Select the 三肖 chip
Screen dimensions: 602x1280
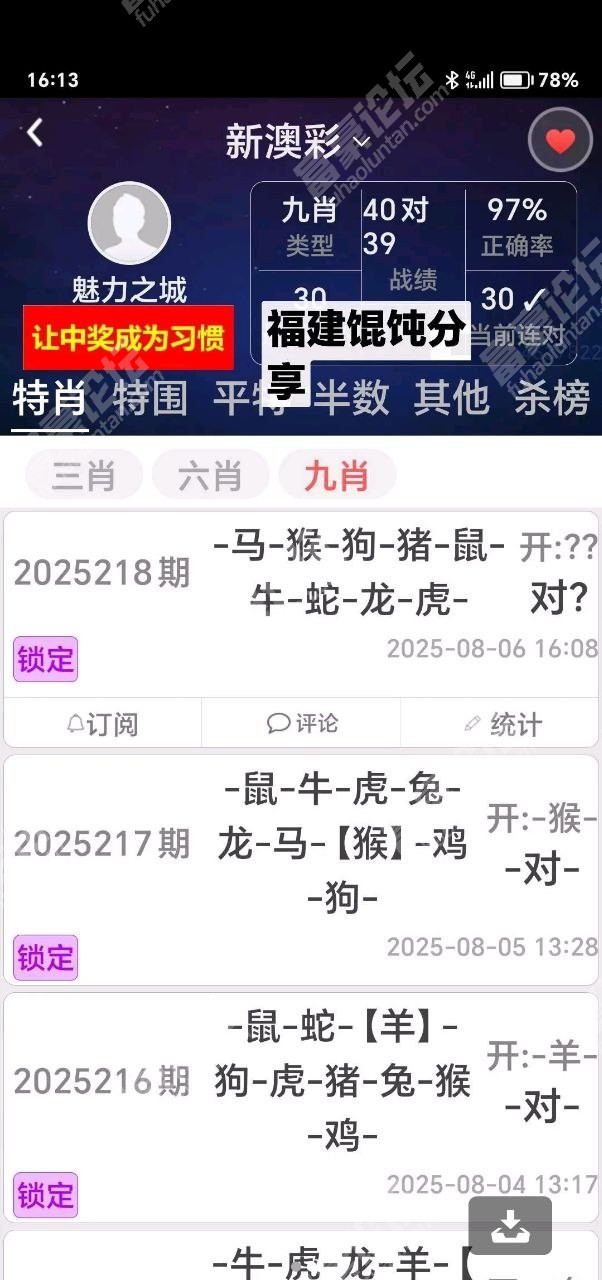(x=83, y=475)
